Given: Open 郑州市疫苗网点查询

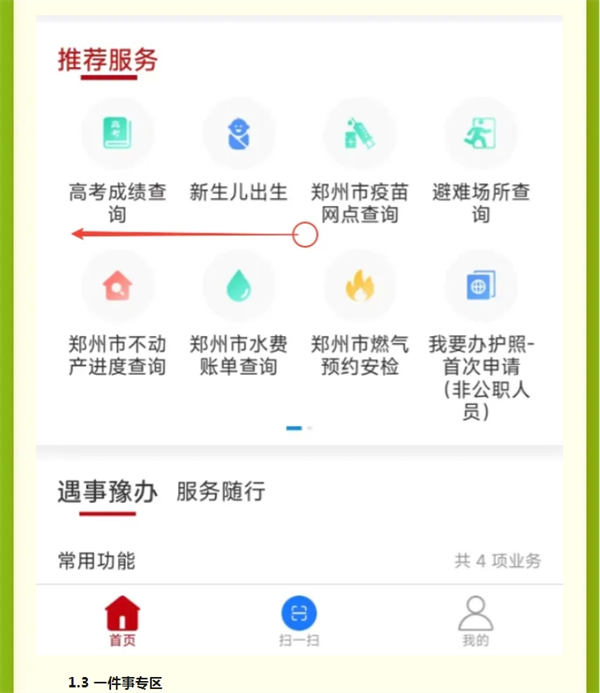Looking at the screenshot, I should pos(360,134).
